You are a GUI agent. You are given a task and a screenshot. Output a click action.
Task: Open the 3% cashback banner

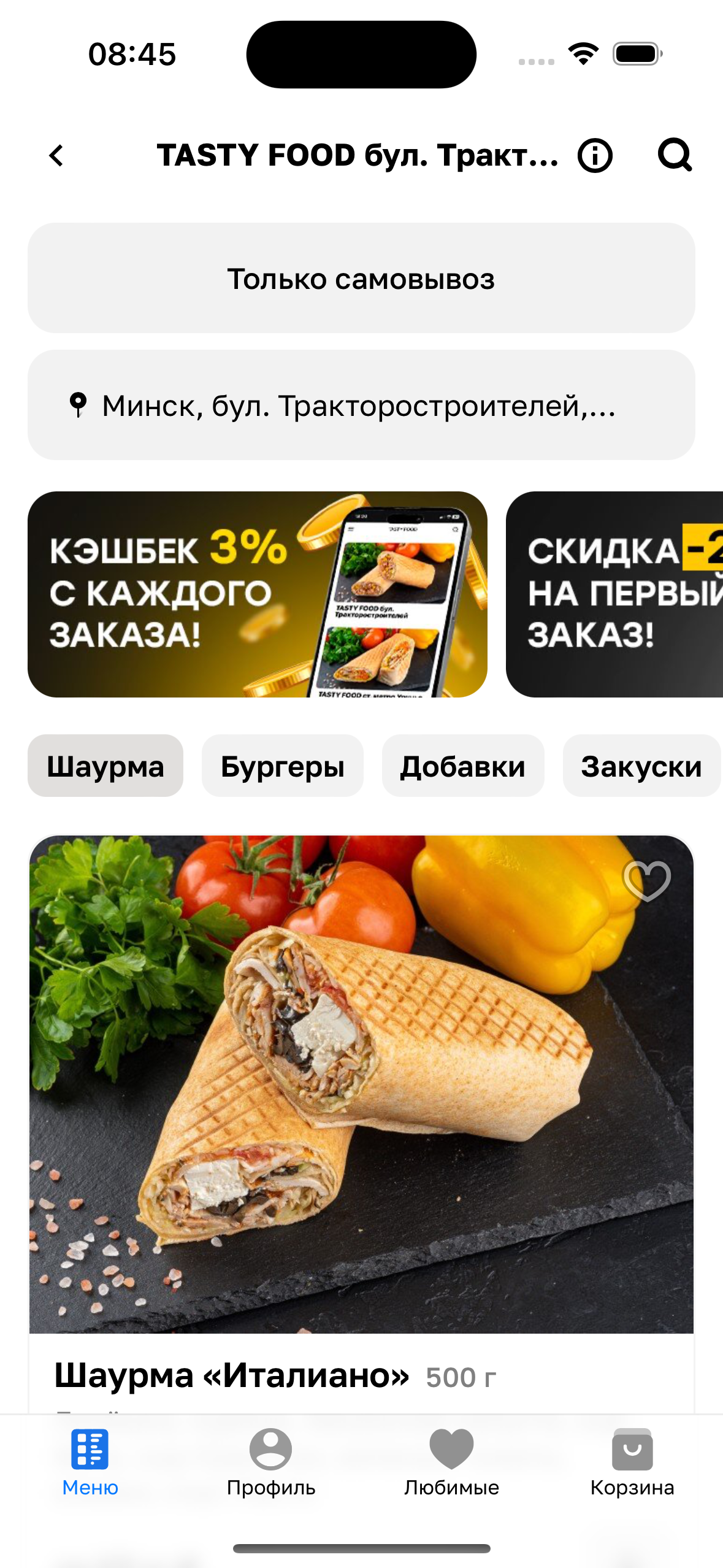tap(257, 594)
